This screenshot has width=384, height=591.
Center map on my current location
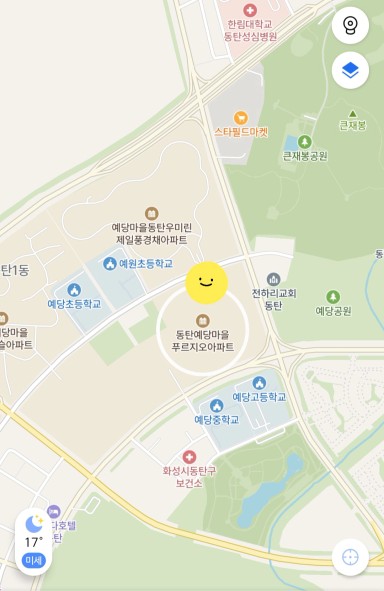[x=350, y=557]
